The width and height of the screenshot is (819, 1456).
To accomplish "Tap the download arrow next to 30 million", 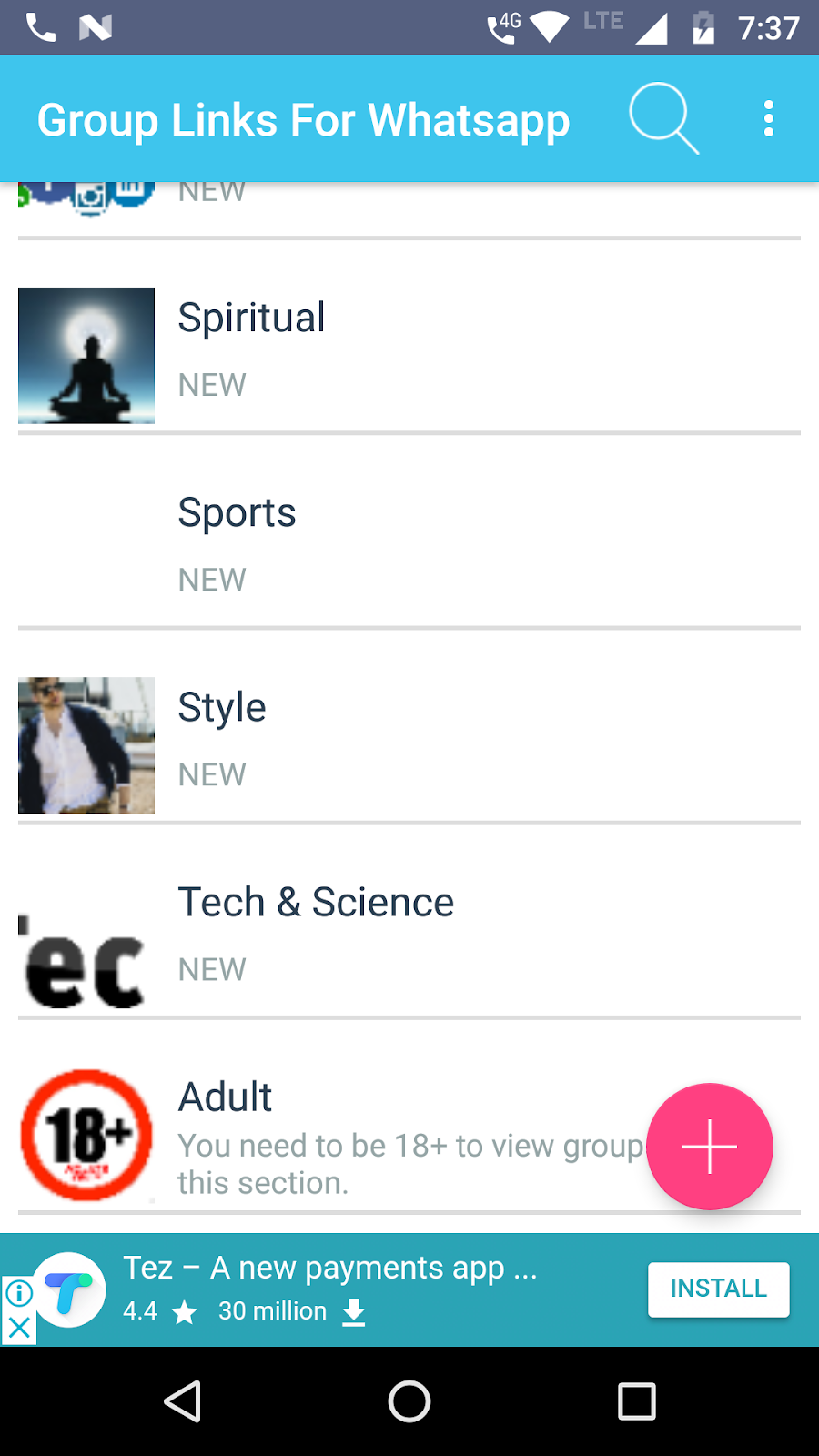I will click(x=353, y=1311).
